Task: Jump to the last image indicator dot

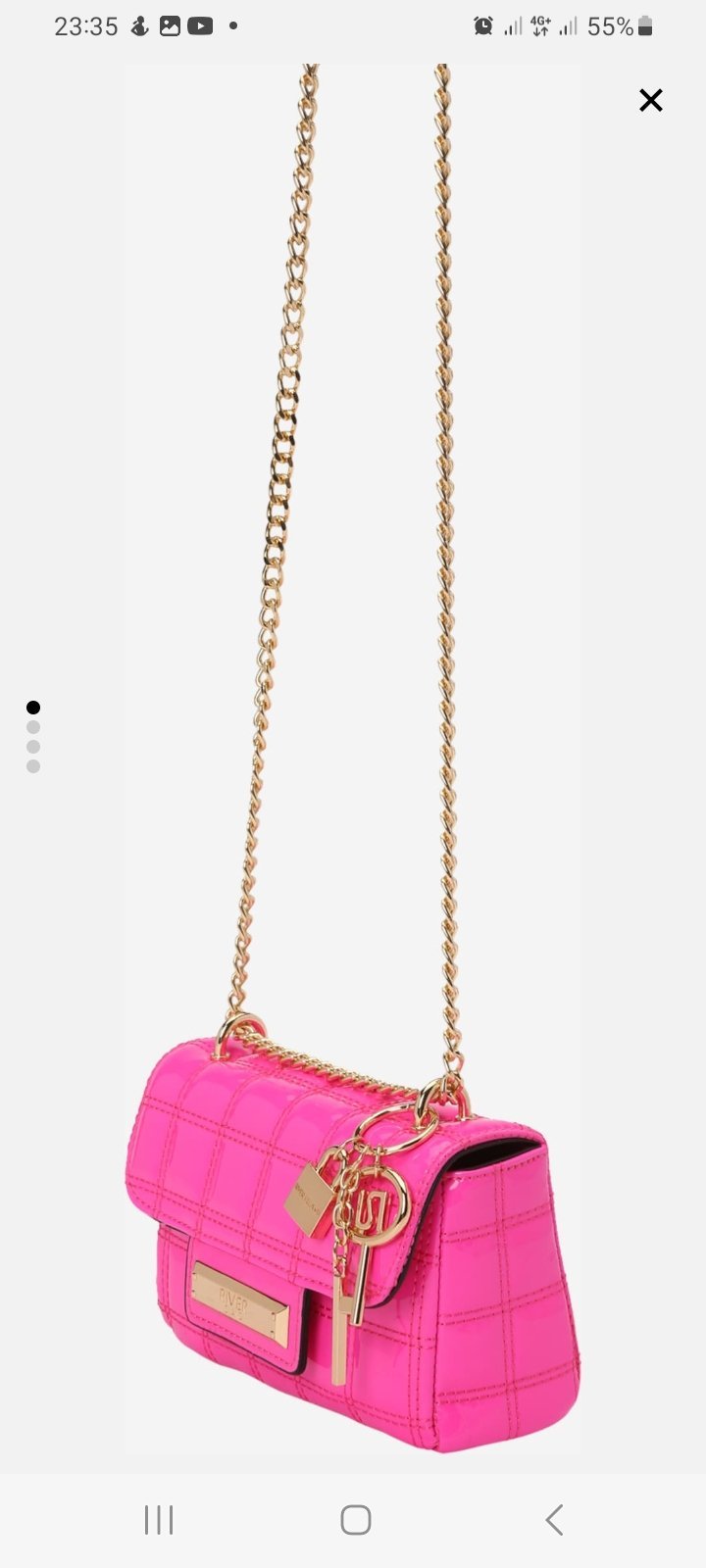Action: coord(33,766)
